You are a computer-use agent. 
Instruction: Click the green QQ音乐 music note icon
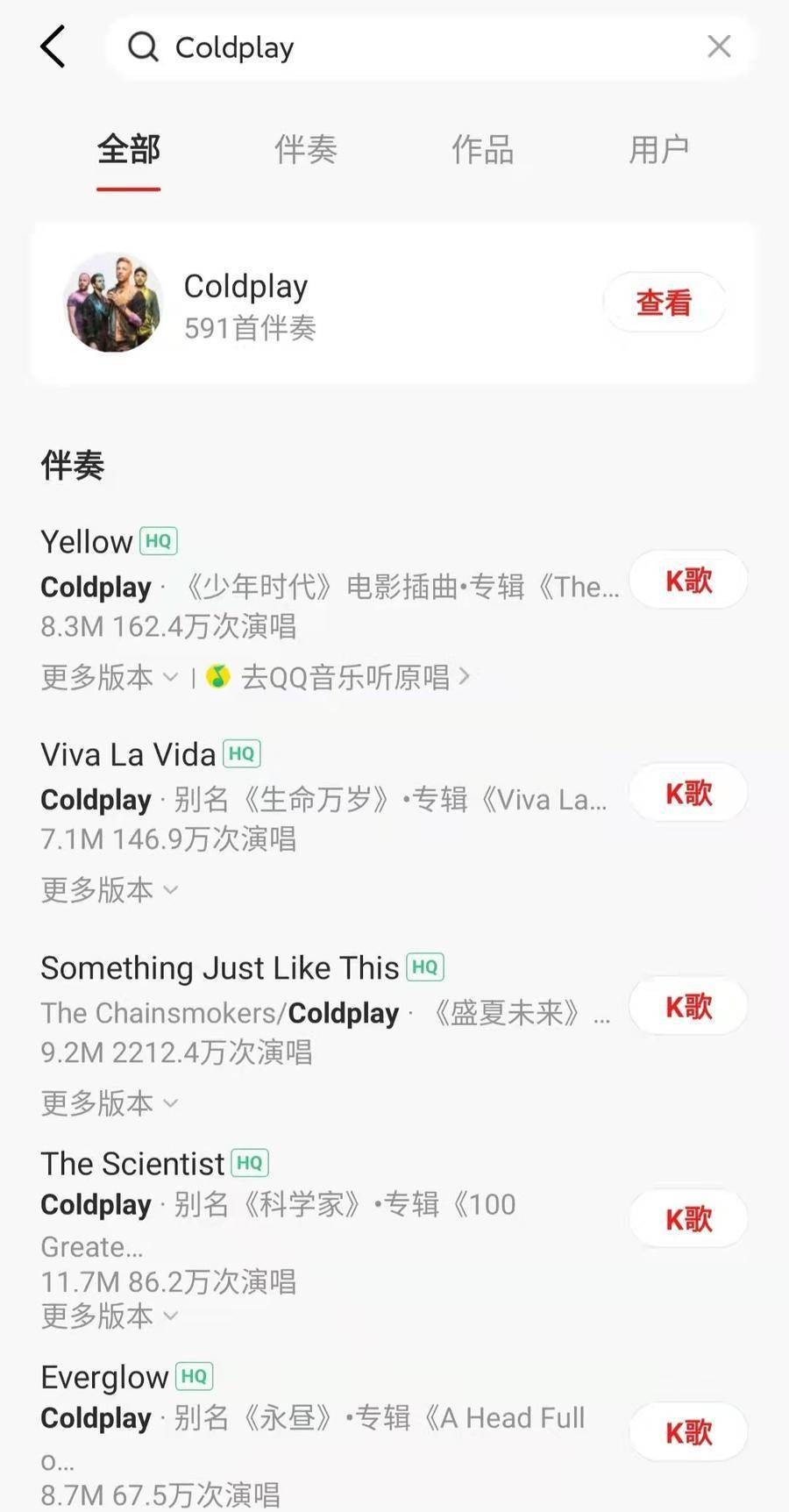point(218,676)
